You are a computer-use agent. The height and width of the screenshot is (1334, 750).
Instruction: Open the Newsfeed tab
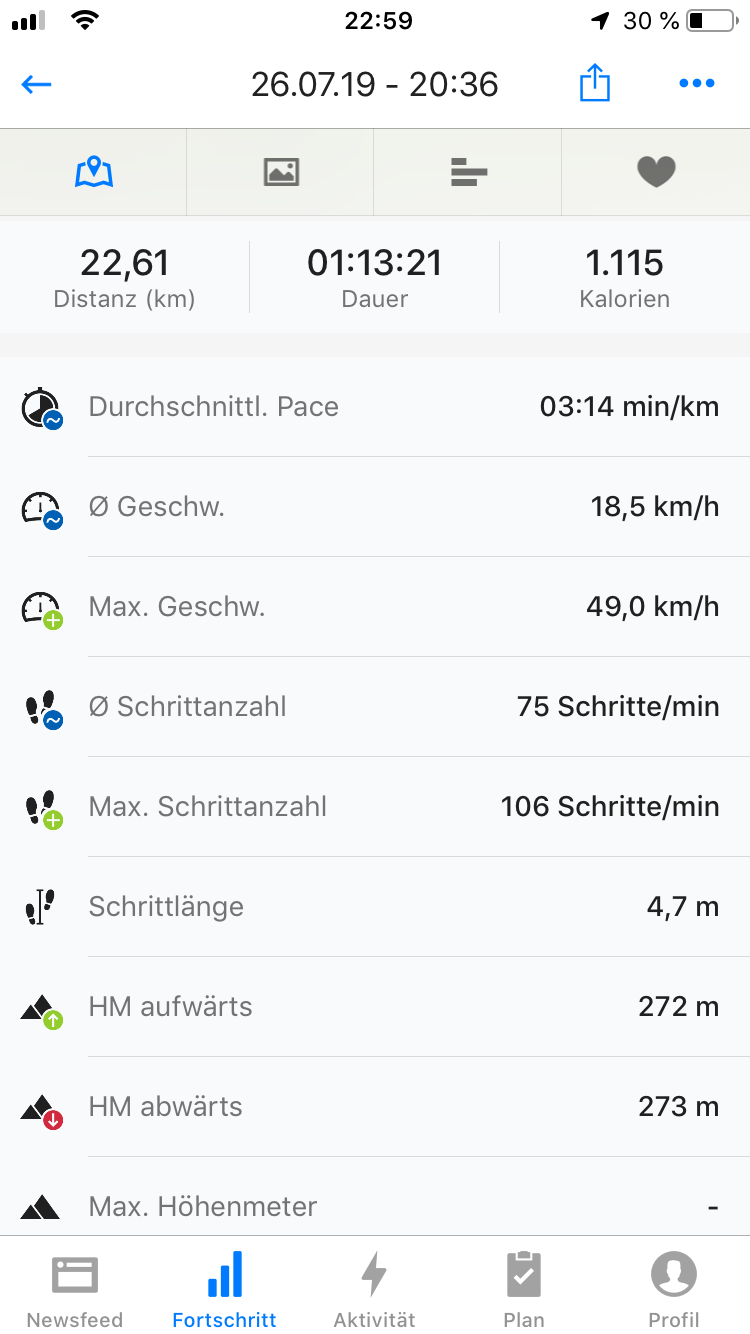click(75, 1288)
